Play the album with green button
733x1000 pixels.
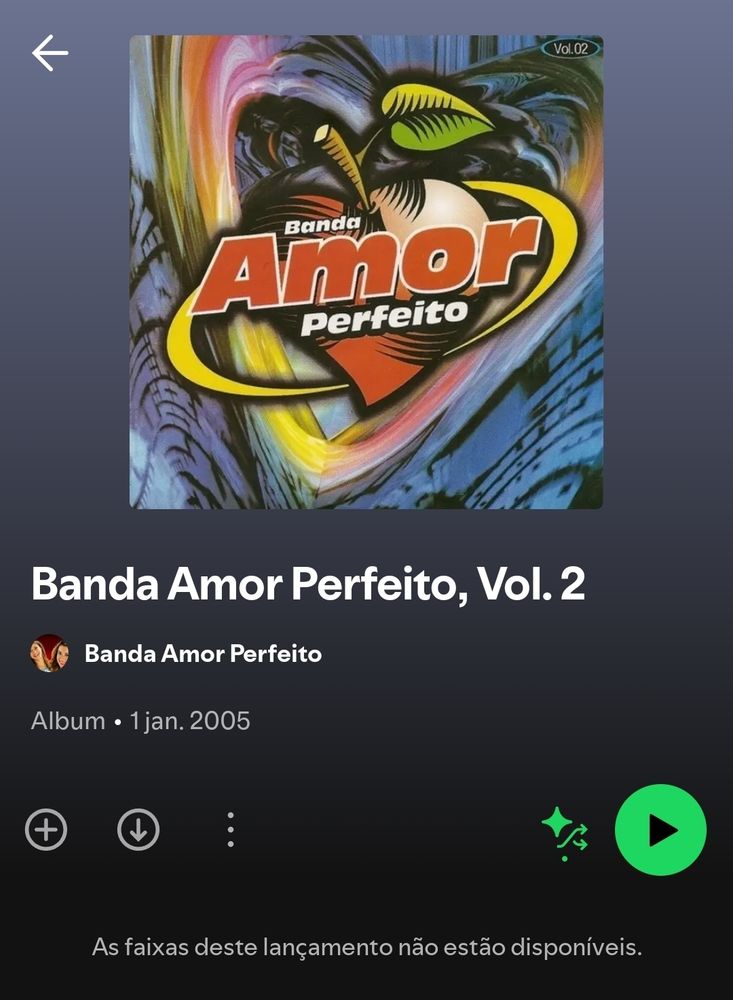click(660, 830)
